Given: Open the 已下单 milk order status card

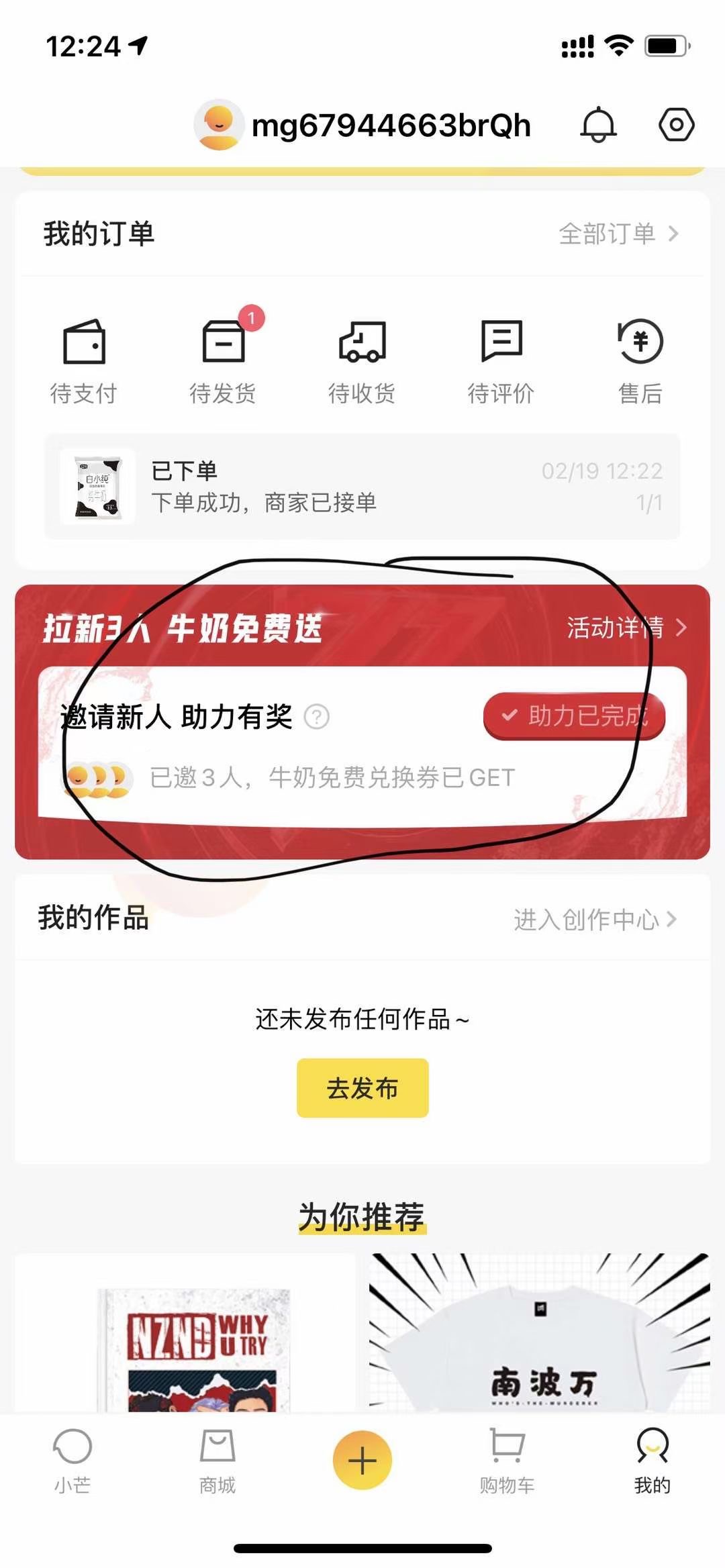Looking at the screenshot, I should point(362,487).
